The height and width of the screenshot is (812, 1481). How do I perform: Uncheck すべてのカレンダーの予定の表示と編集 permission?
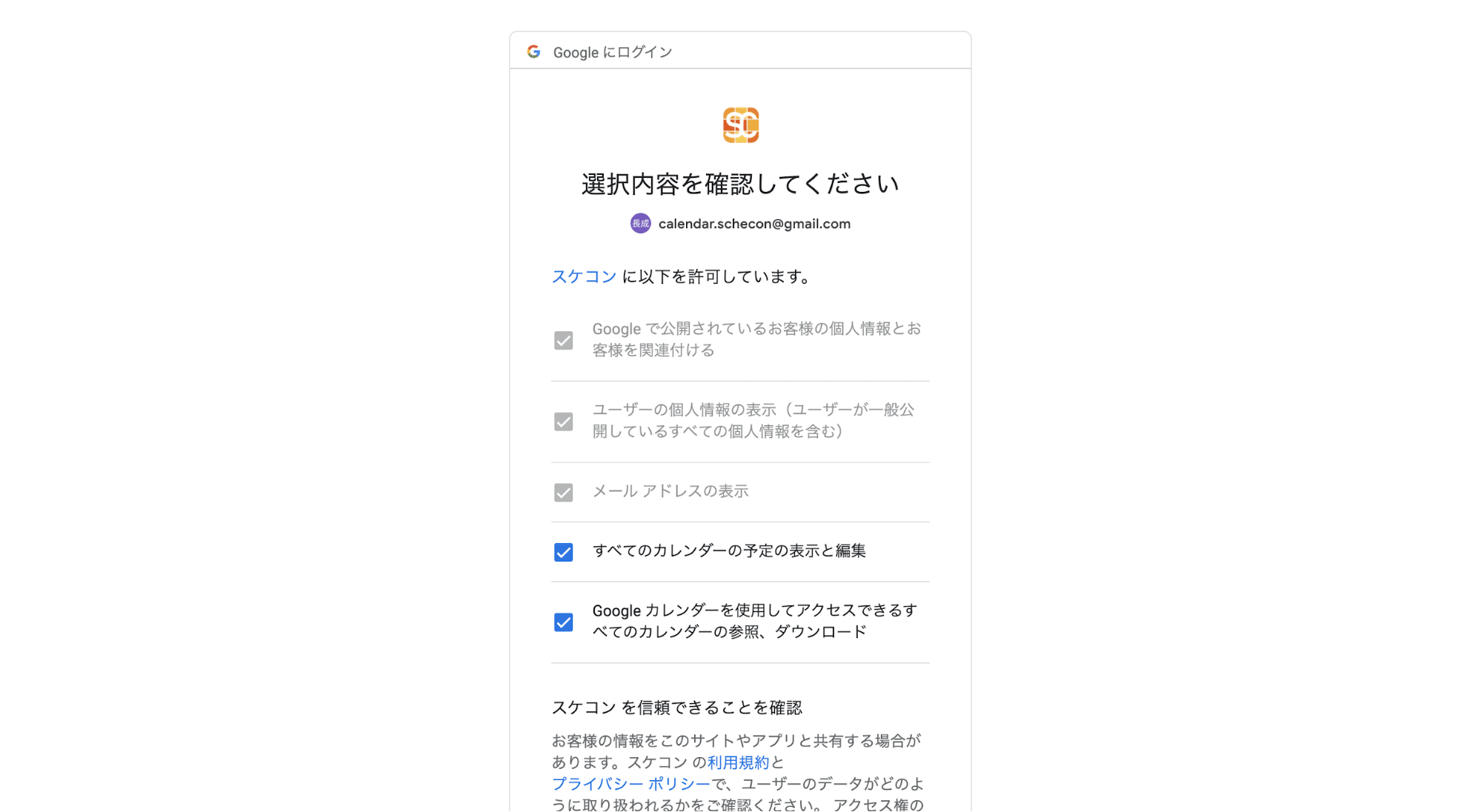tap(563, 552)
